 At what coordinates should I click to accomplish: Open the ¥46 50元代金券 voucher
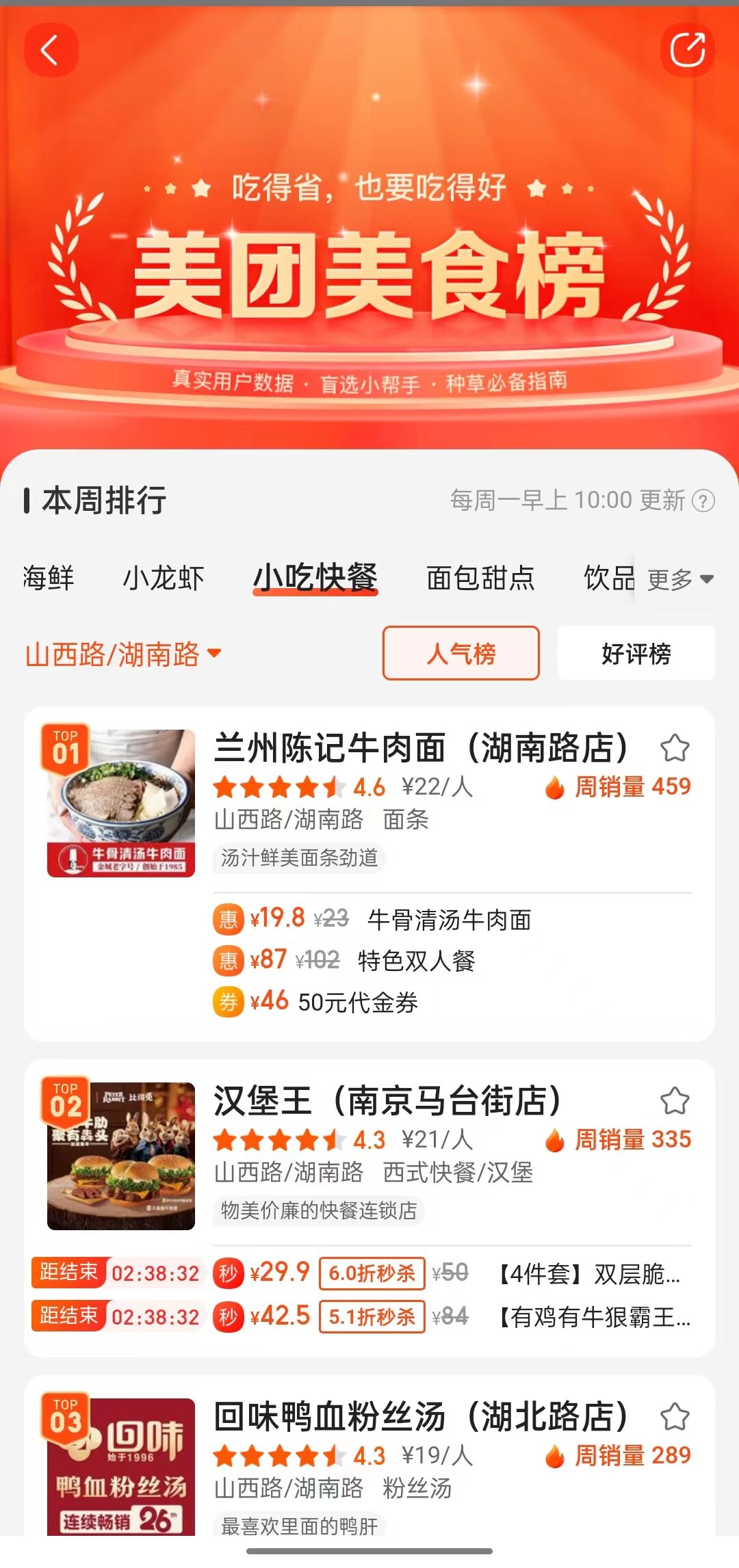[356, 1002]
